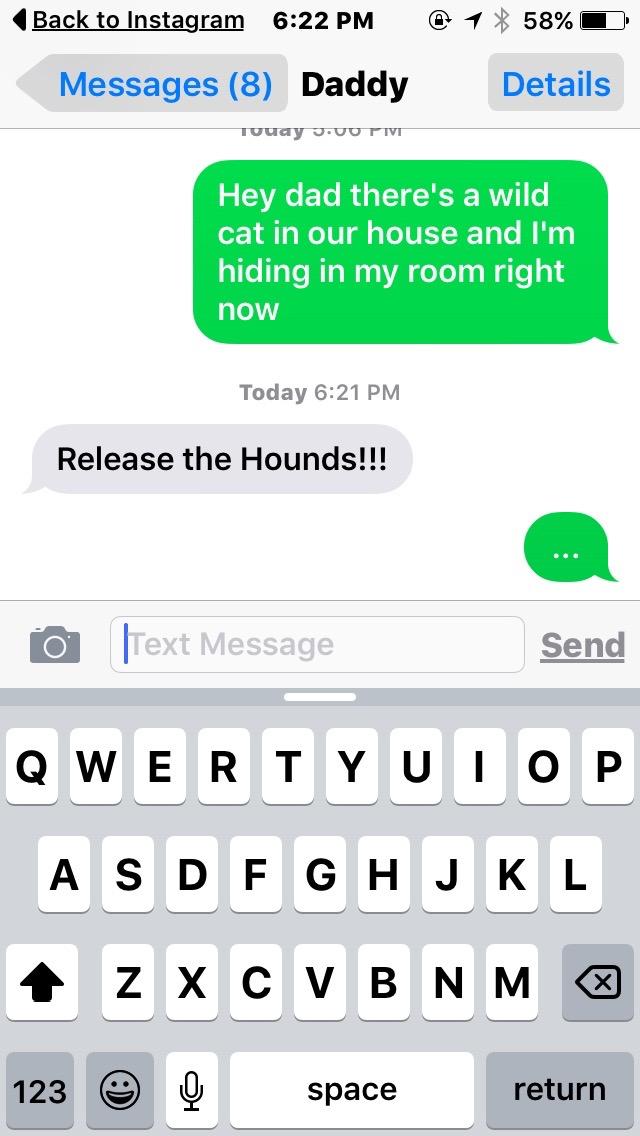Focus the Text Message input field
This screenshot has width=640, height=1136.
pyautogui.click(x=317, y=644)
